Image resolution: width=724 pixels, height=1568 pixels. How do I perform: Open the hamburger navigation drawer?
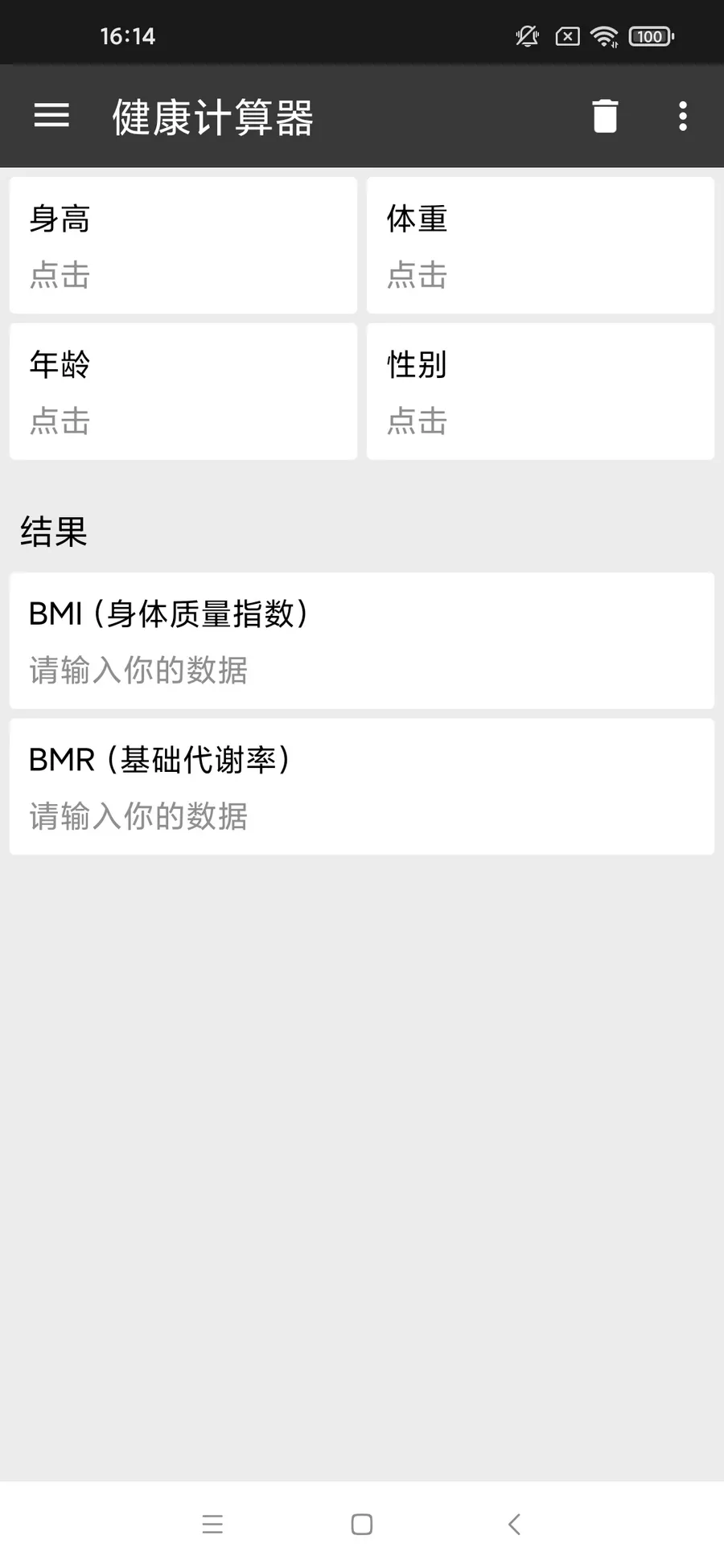[51, 116]
